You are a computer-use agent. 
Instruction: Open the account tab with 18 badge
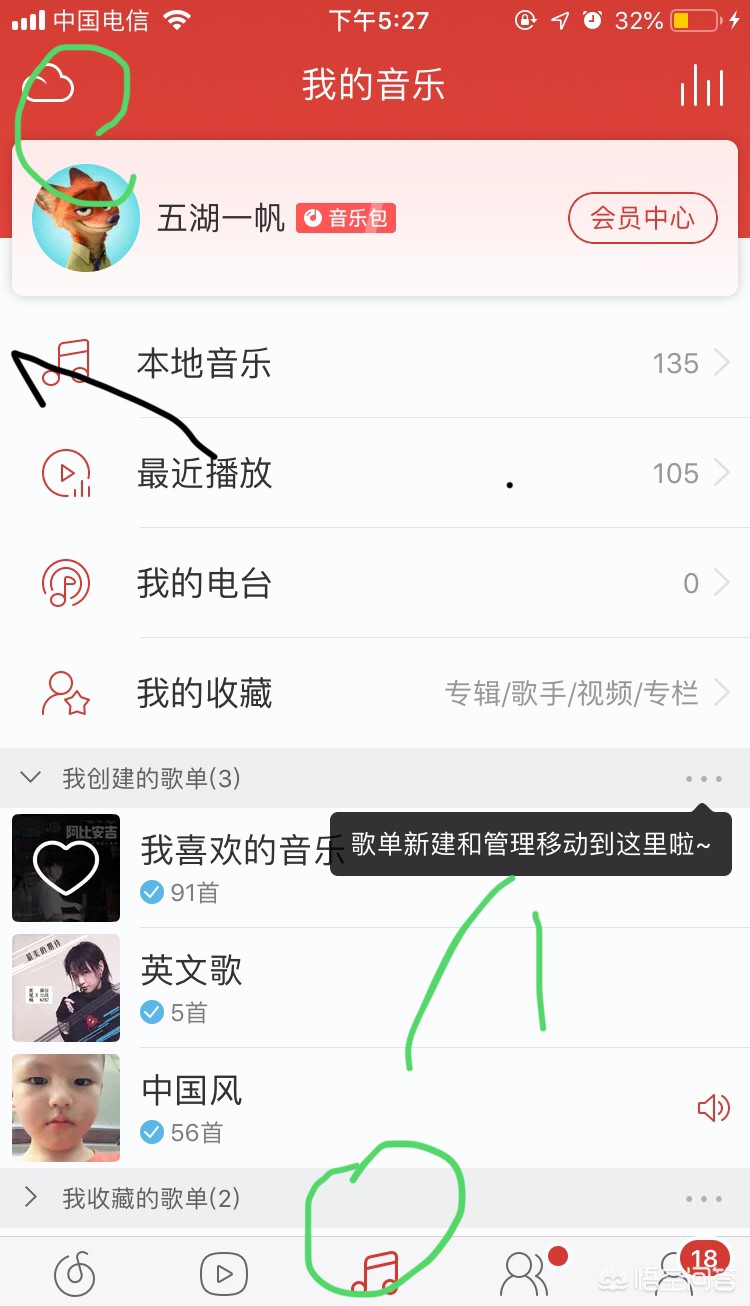pyautogui.click(x=675, y=1274)
